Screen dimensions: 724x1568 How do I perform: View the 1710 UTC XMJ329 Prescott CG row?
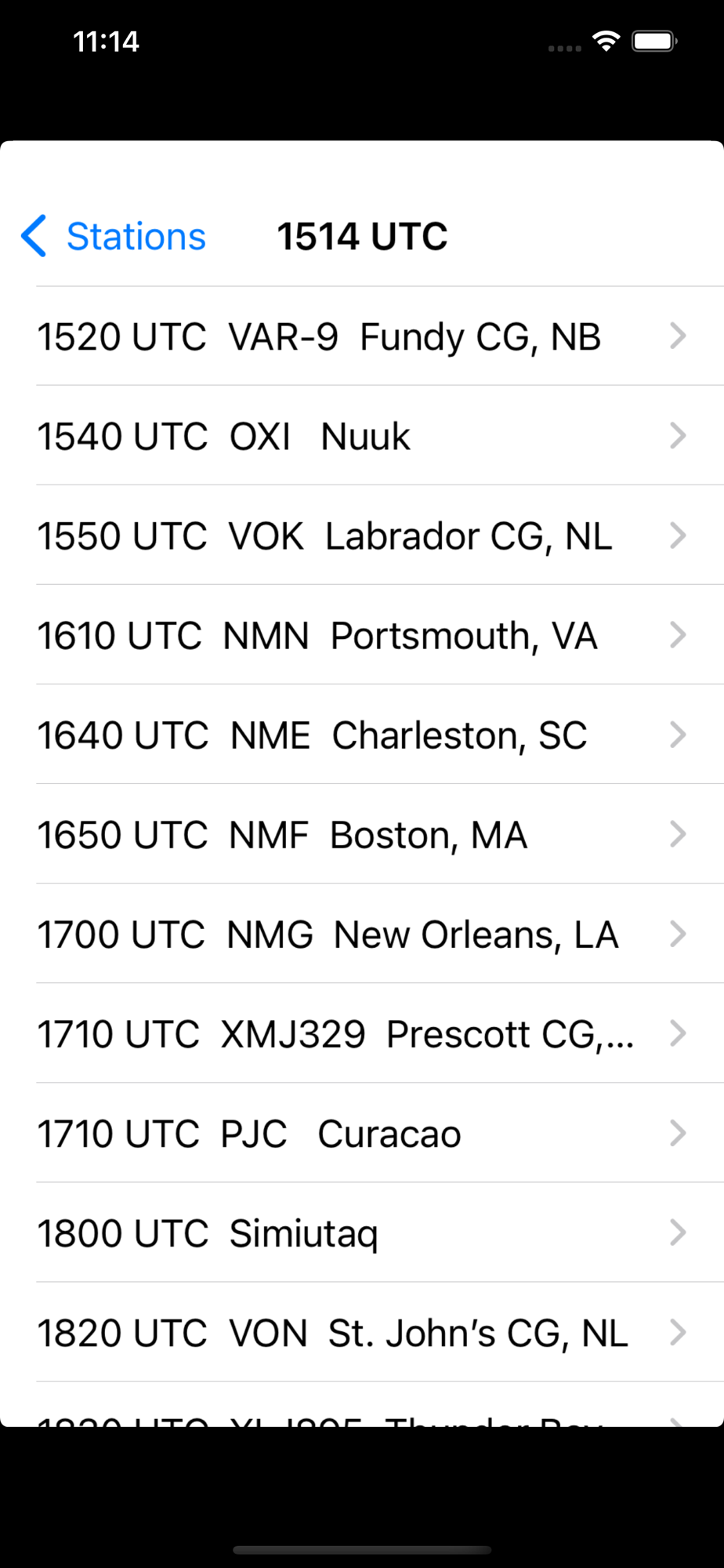(x=360, y=1033)
